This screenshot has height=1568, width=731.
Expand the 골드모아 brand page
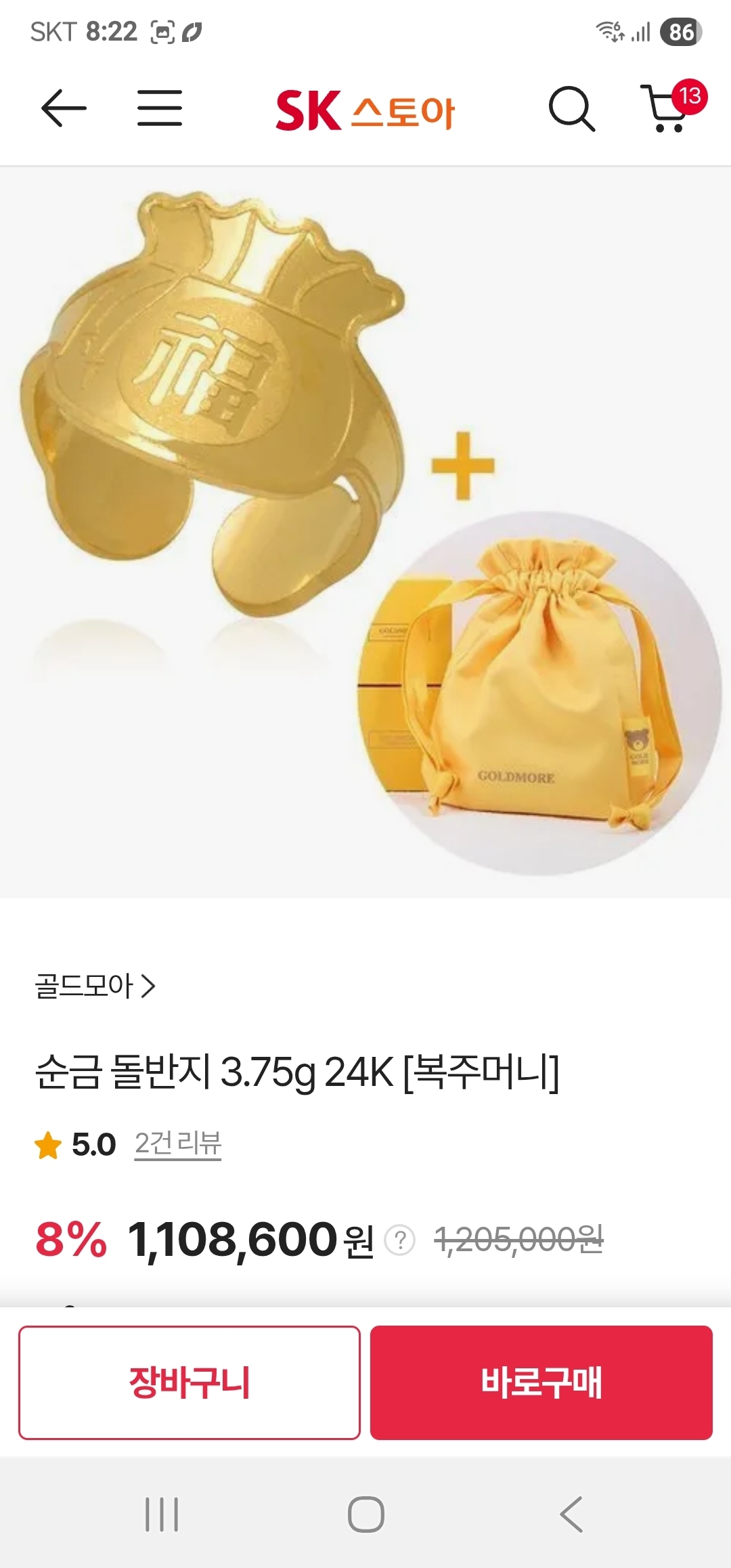tap(95, 987)
